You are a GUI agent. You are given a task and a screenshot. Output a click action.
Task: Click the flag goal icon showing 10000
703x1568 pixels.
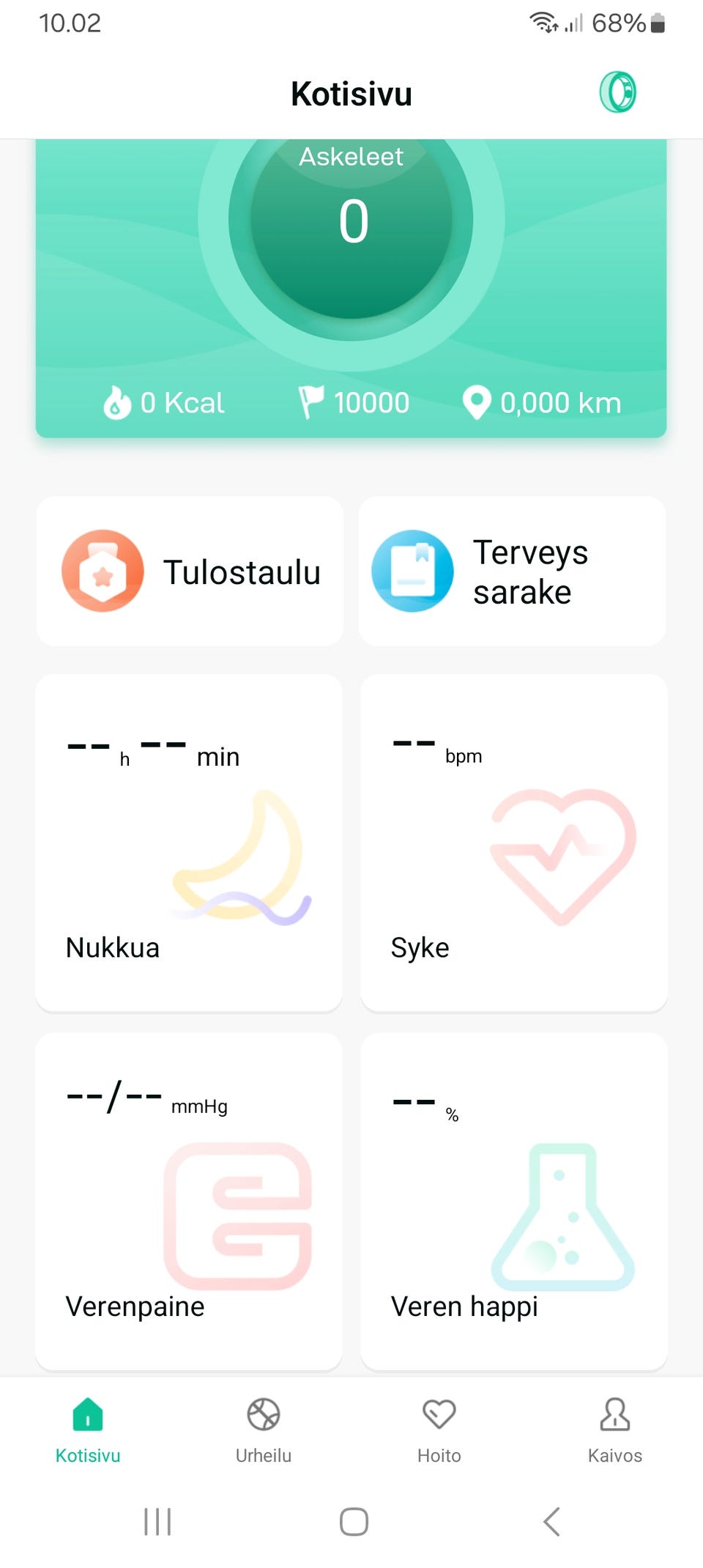click(313, 401)
